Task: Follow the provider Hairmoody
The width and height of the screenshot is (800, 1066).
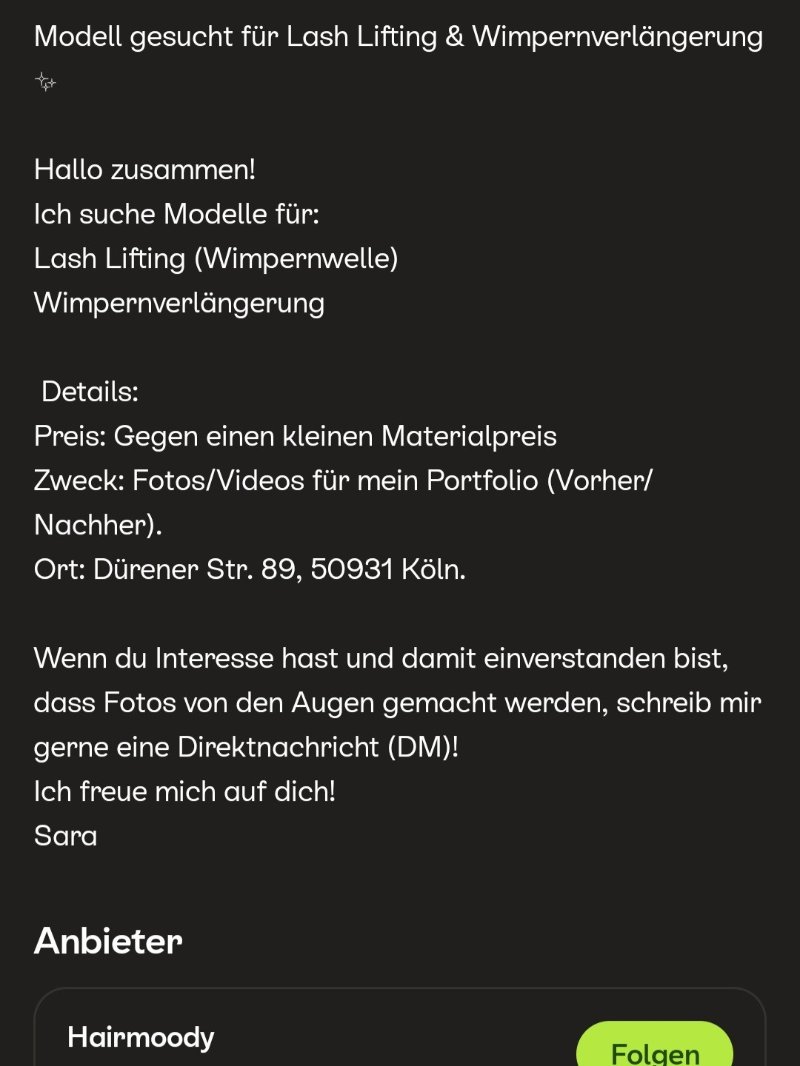Action: pos(654,1045)
